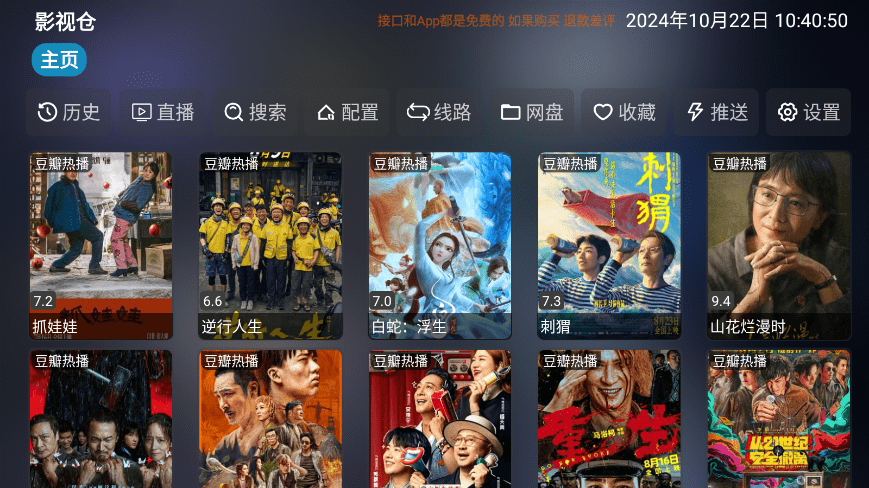Open the movie 山花烂漫时
This screenshot has width=869, height=488.
pos(779,245)
